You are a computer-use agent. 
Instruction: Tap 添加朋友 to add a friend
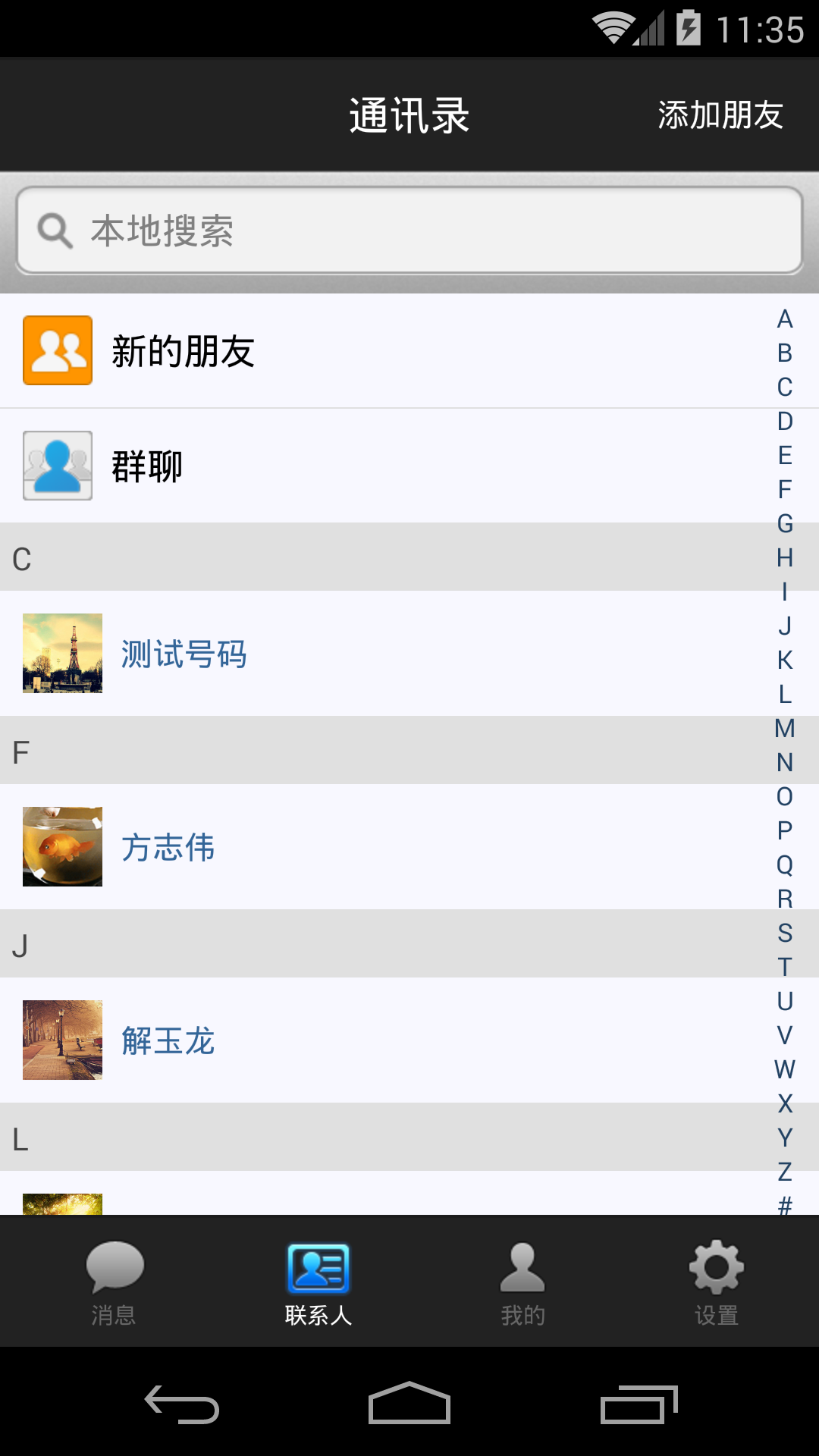click(720, 115)
